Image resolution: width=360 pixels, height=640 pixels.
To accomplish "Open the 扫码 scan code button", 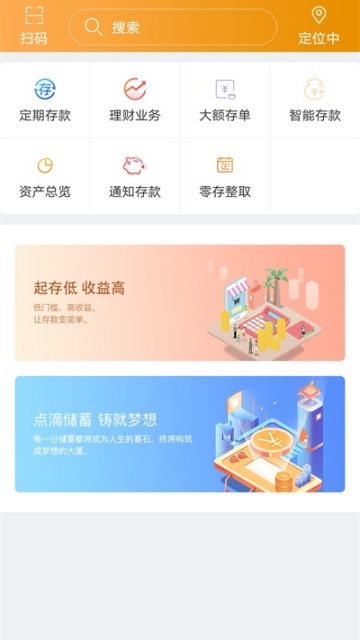I will pos(34,25).
